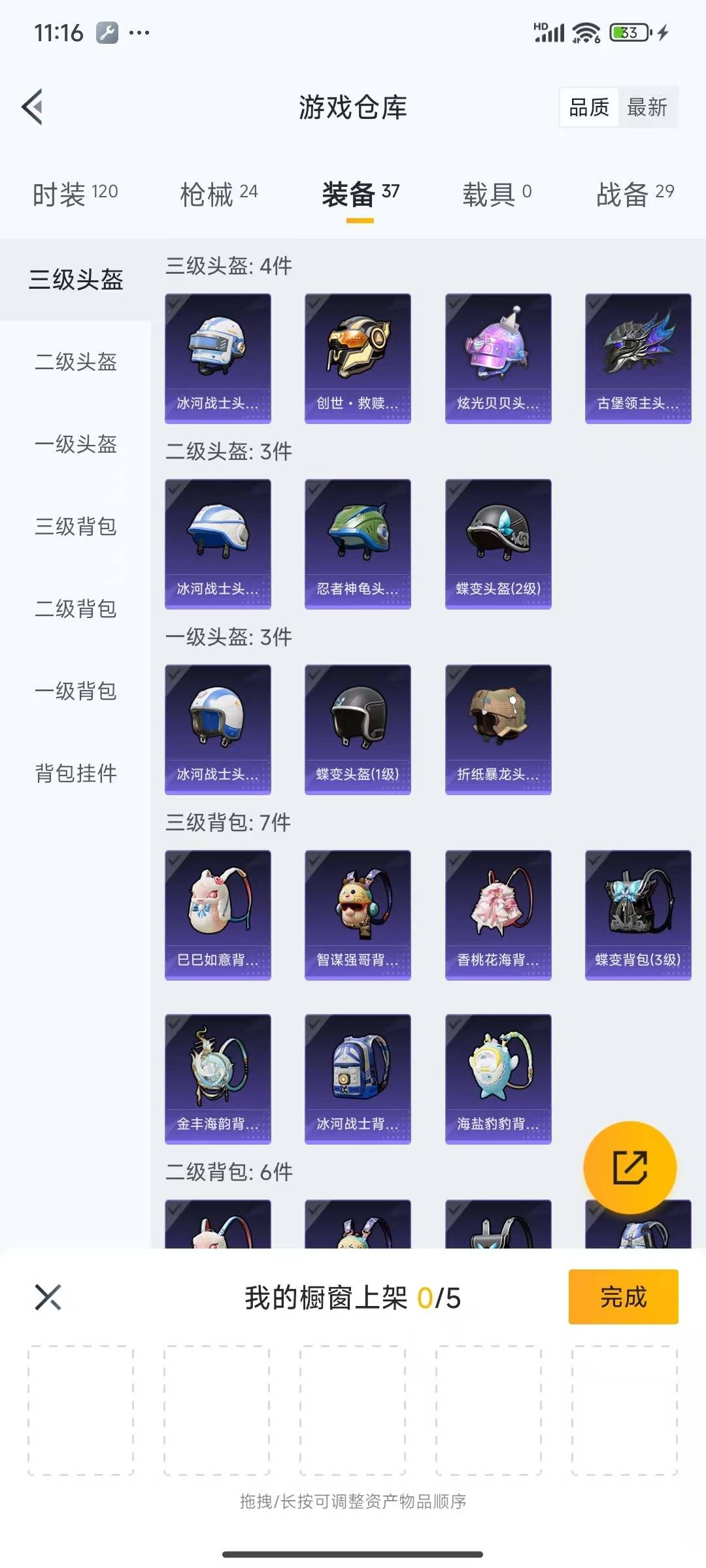
Task: Select the 折纸暴龙 helmet
Action: pyautogui.click(x=498, y=729)
